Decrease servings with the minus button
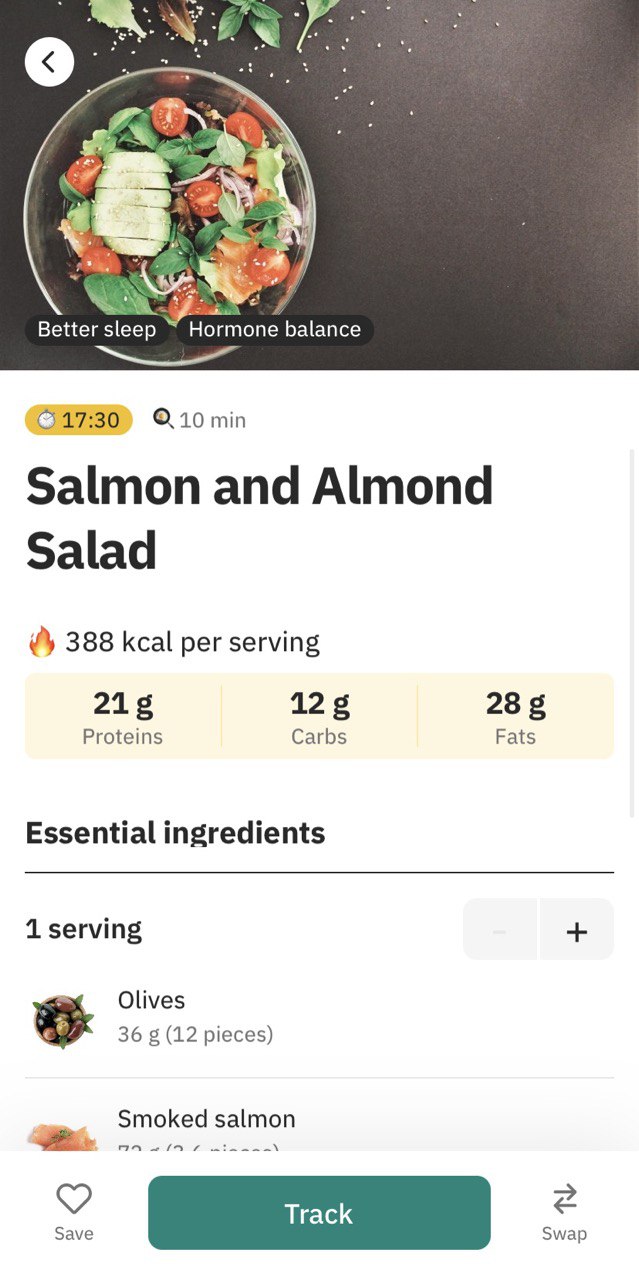The width and height of the screenshot is (639, 1280). (x=500, y=929)
